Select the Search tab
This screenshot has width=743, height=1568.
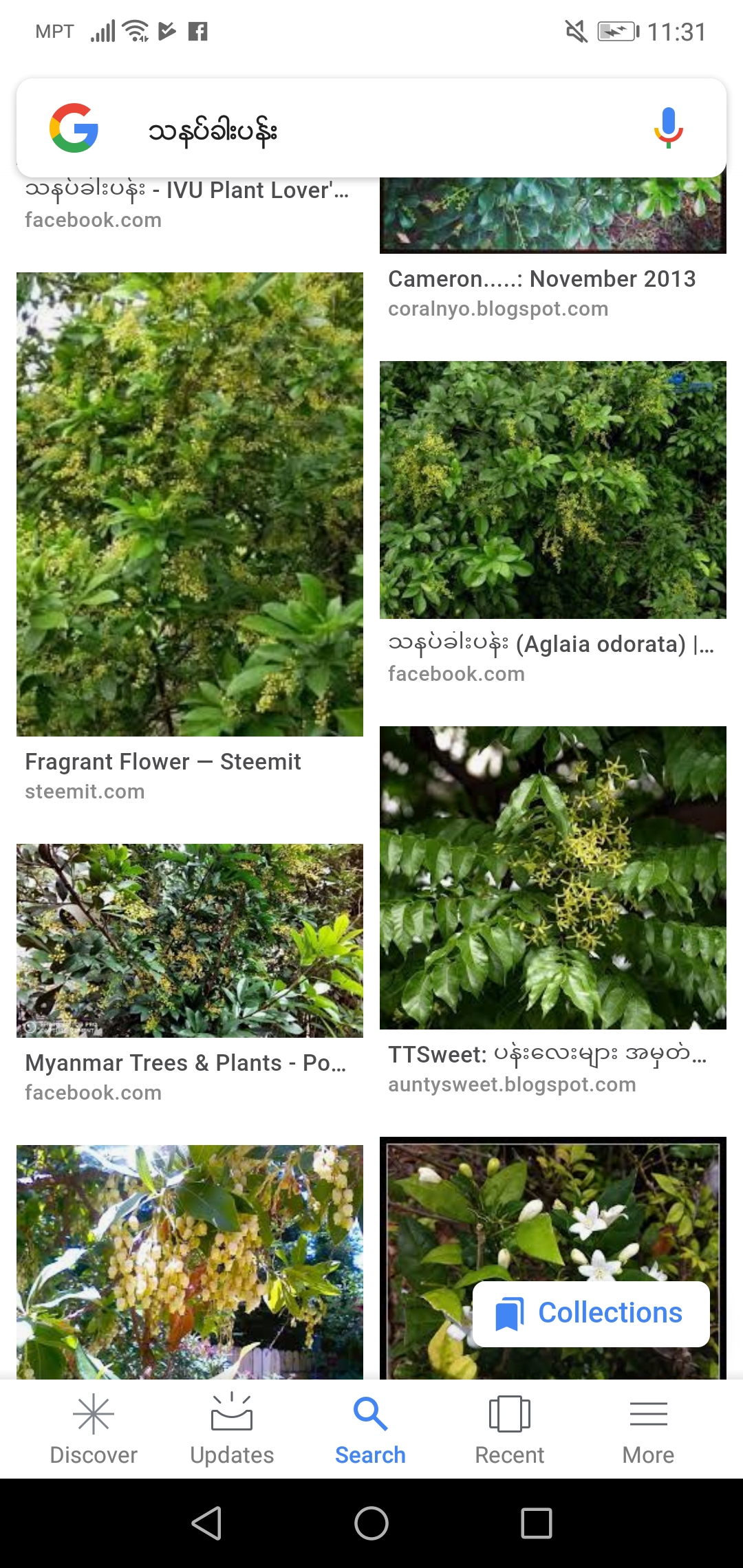(370, 1429)
